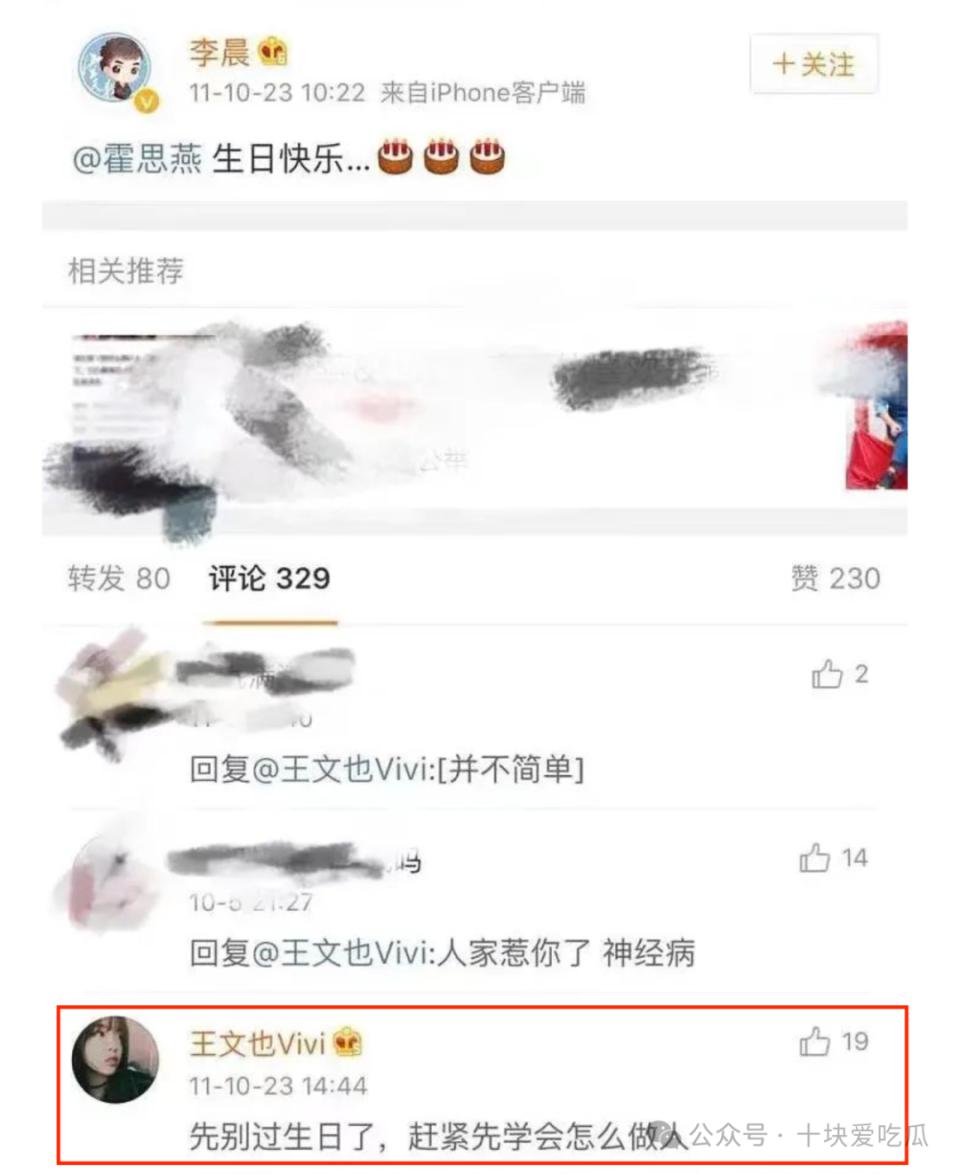Like the 人家惹你了 神经病 comment
Image resolution: width=960 pixels, height=1174 pixels.
click(x=815, y=858)
